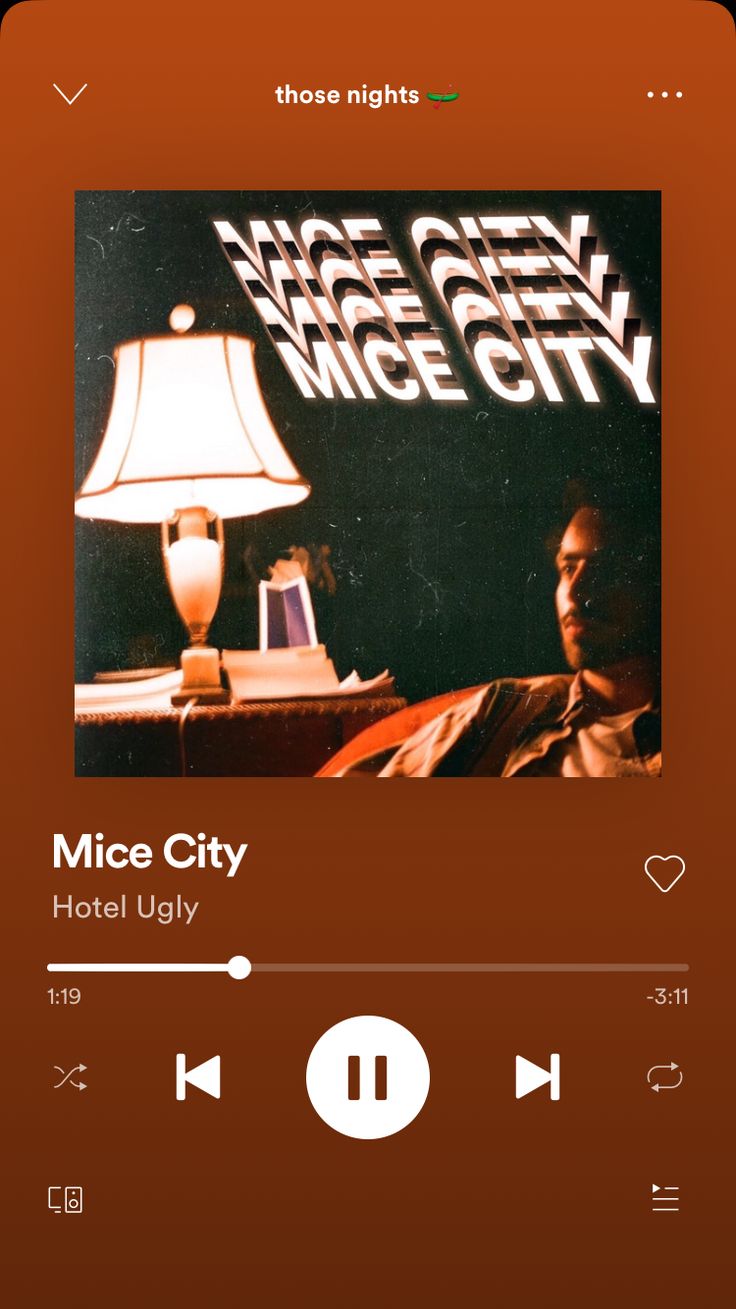Enable shuffle playback
Screen dimensions: 736x1309
[x=70, y=1077]
